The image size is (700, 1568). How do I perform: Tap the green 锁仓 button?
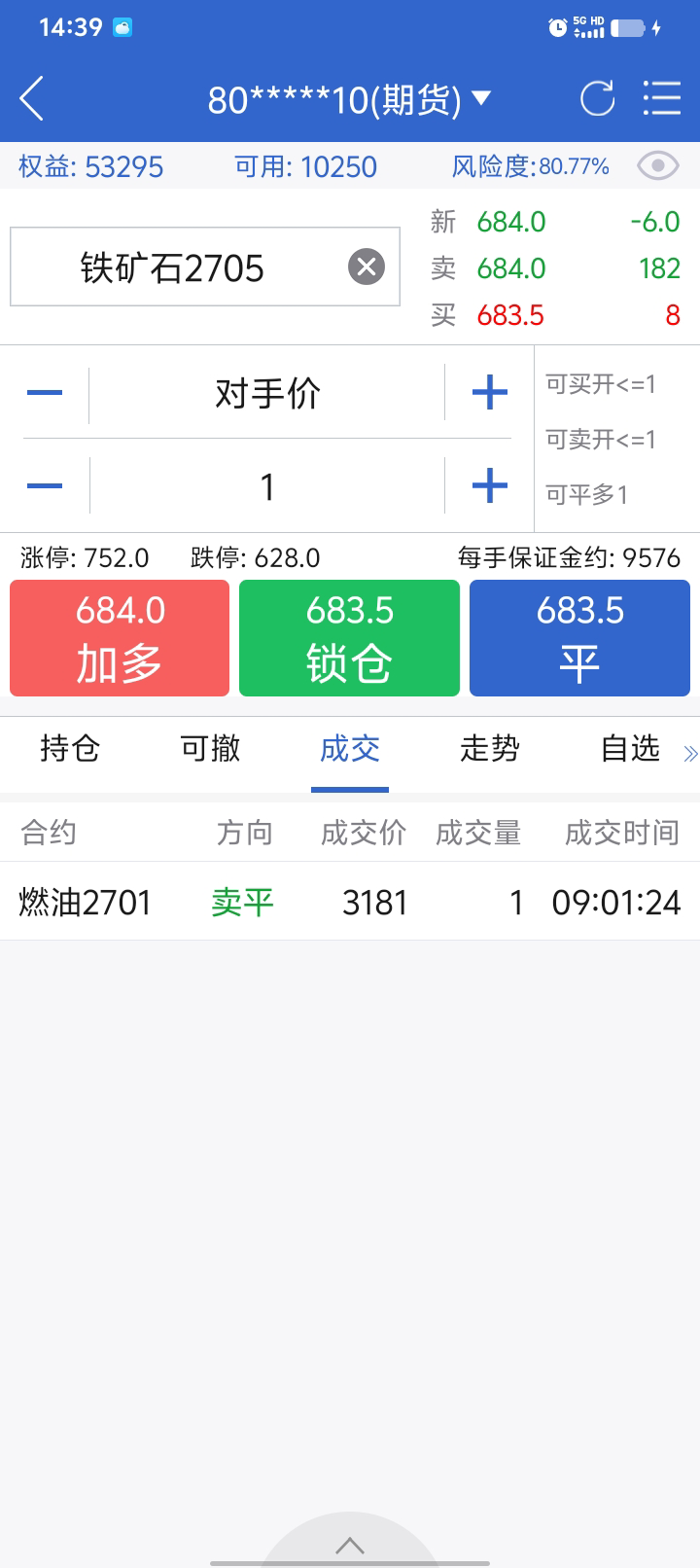349,638
